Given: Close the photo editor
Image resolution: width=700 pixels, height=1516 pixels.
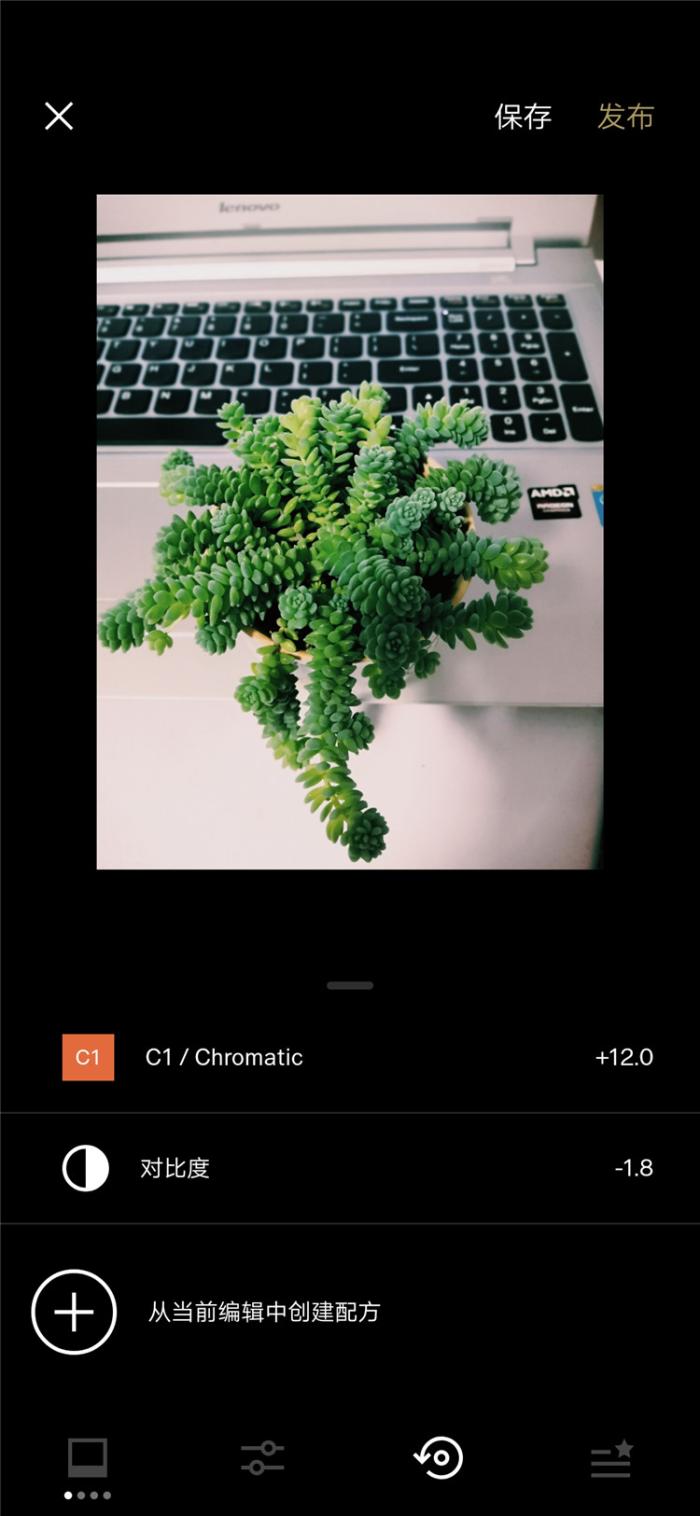Looking at the screenshot, I should 59,117.
